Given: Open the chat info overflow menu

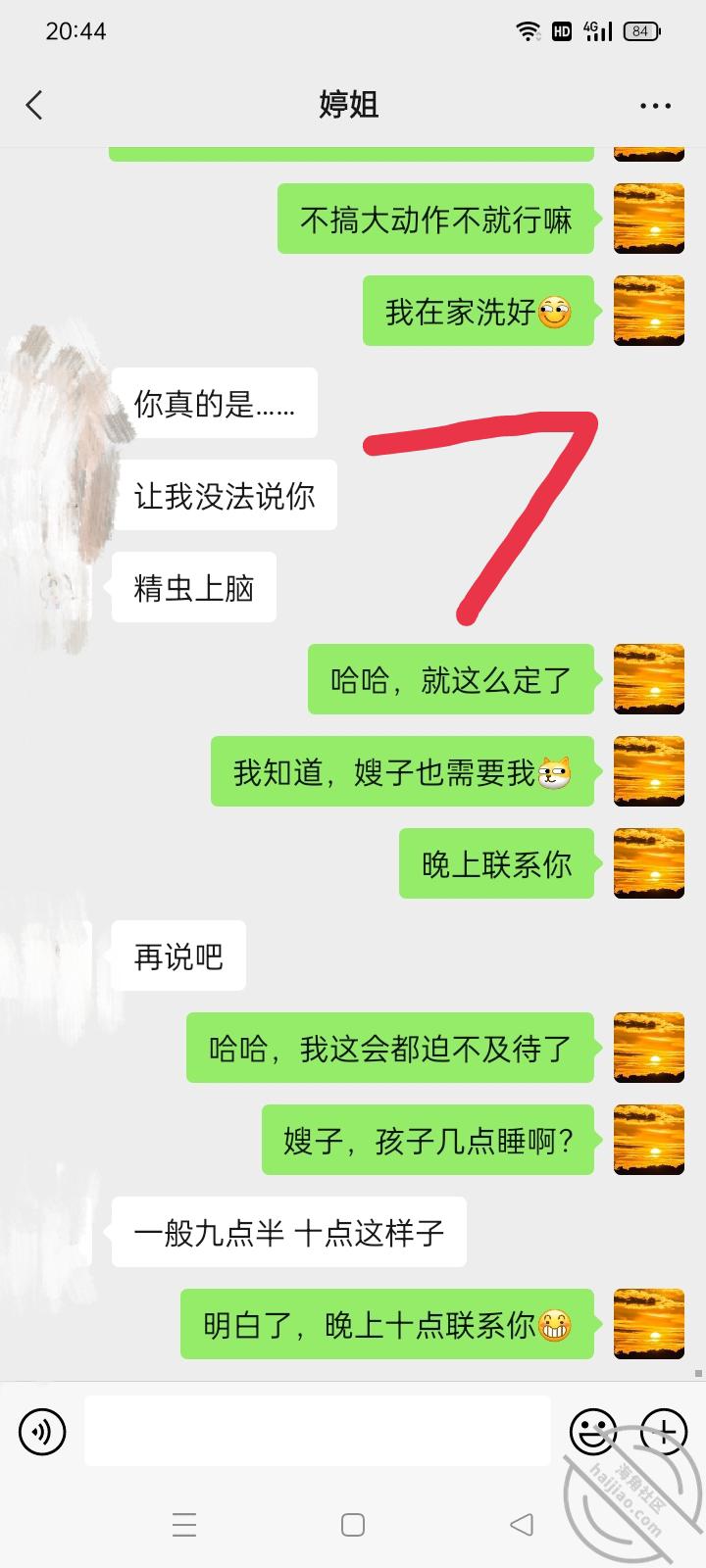Looking at the screenshot, I should coord(655,106).
